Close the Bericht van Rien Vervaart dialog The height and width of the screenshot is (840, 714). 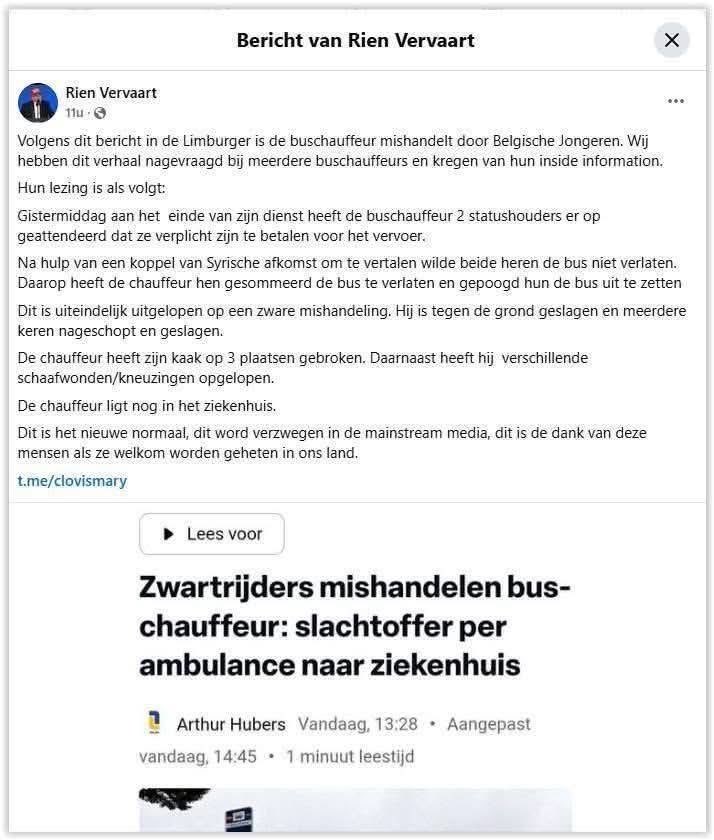tap(672, 40)
